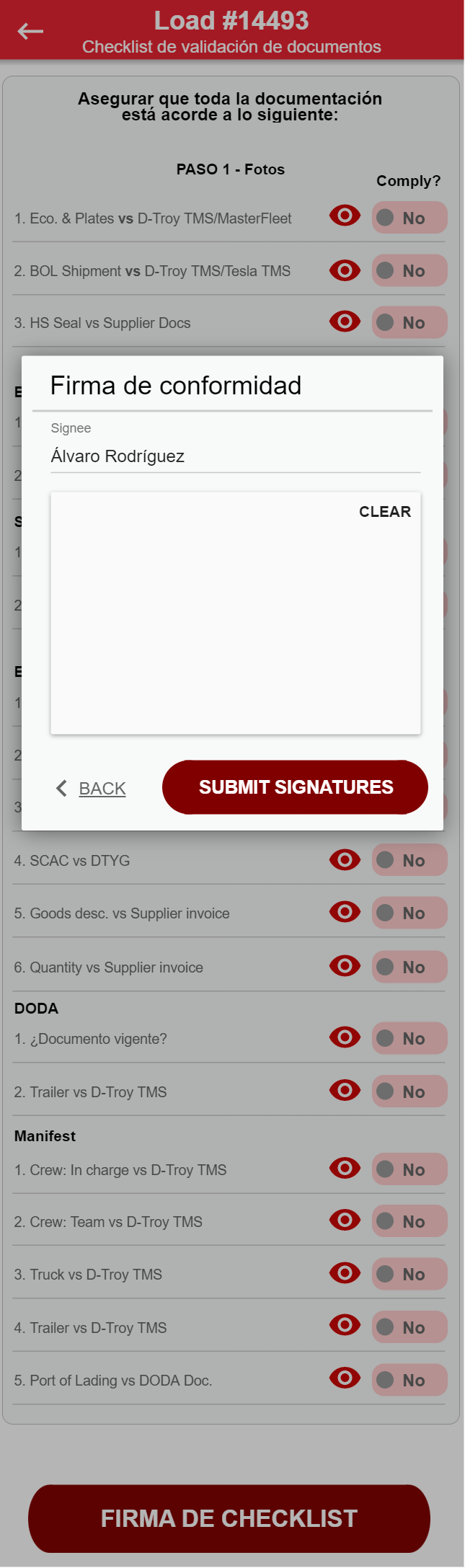Toggle comply for Crew: In charge item
The height and width of the screenshot is (1568, 465).
(x=409, y=1169)
